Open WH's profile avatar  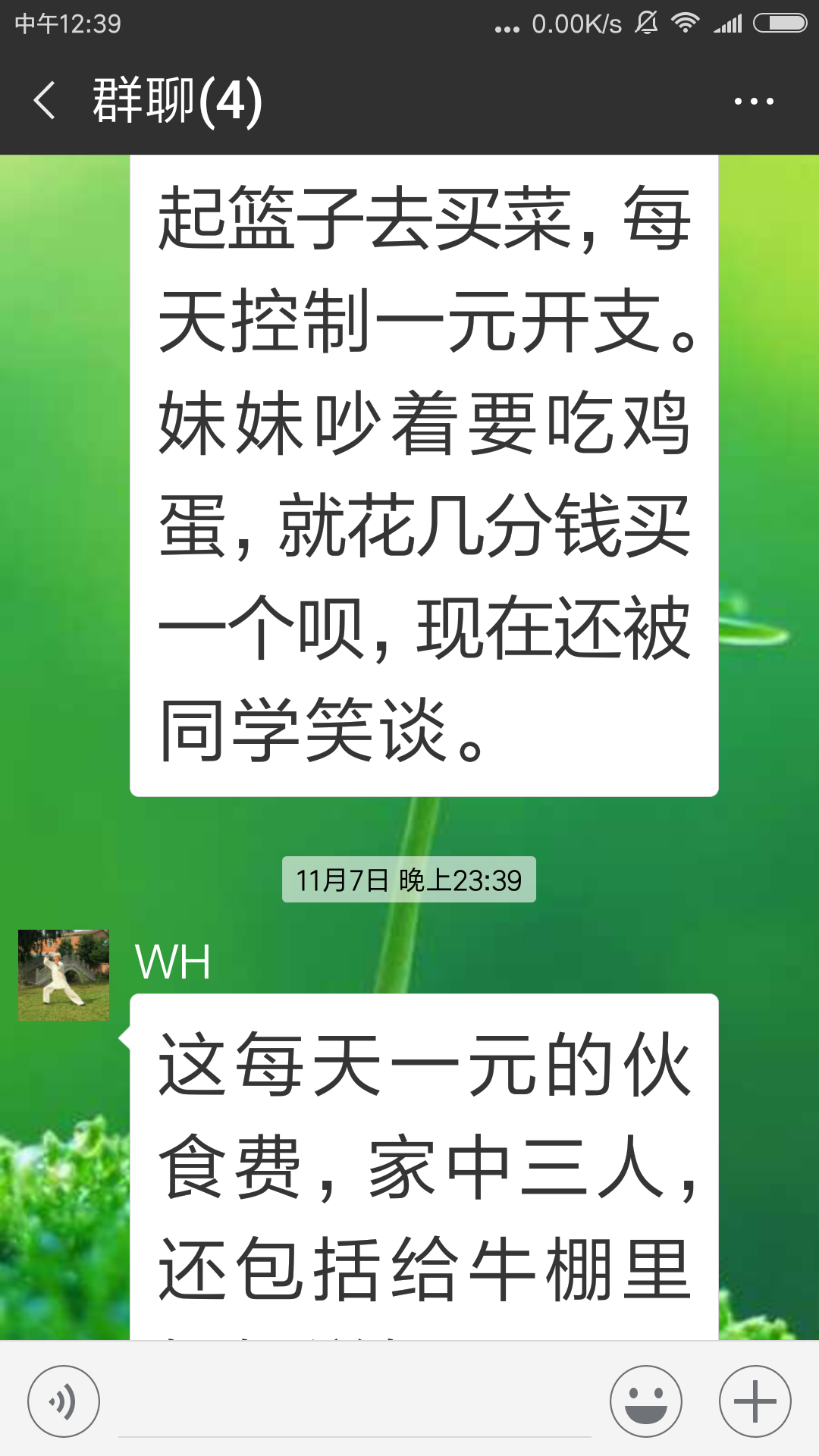[x=64, y=975]
